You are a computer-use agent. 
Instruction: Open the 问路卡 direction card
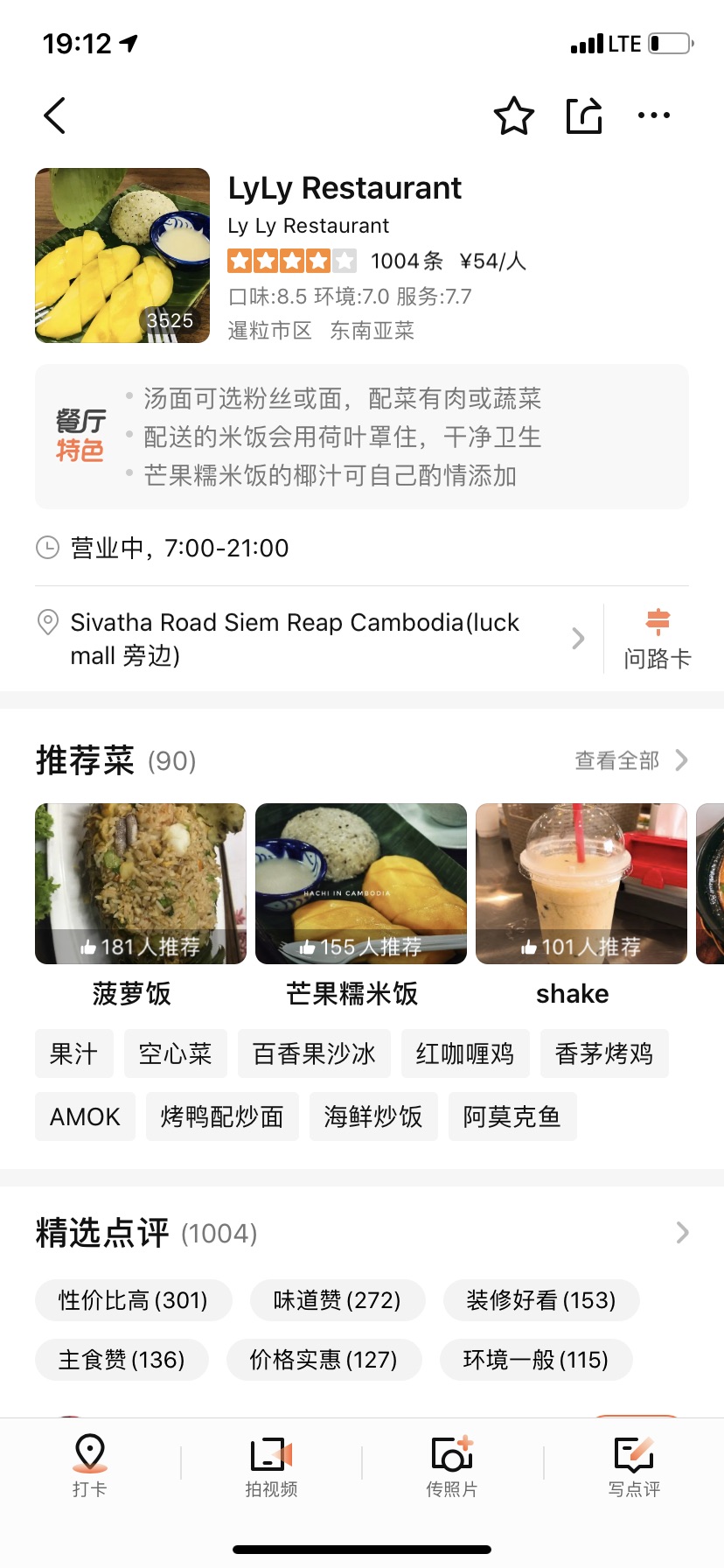click(x=657, y=639)
